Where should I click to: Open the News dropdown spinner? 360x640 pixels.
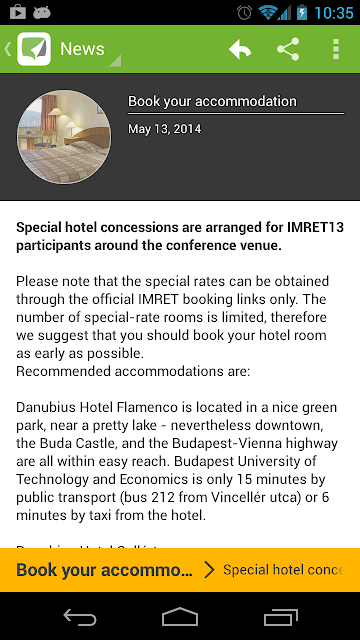[x=90, y=49]
